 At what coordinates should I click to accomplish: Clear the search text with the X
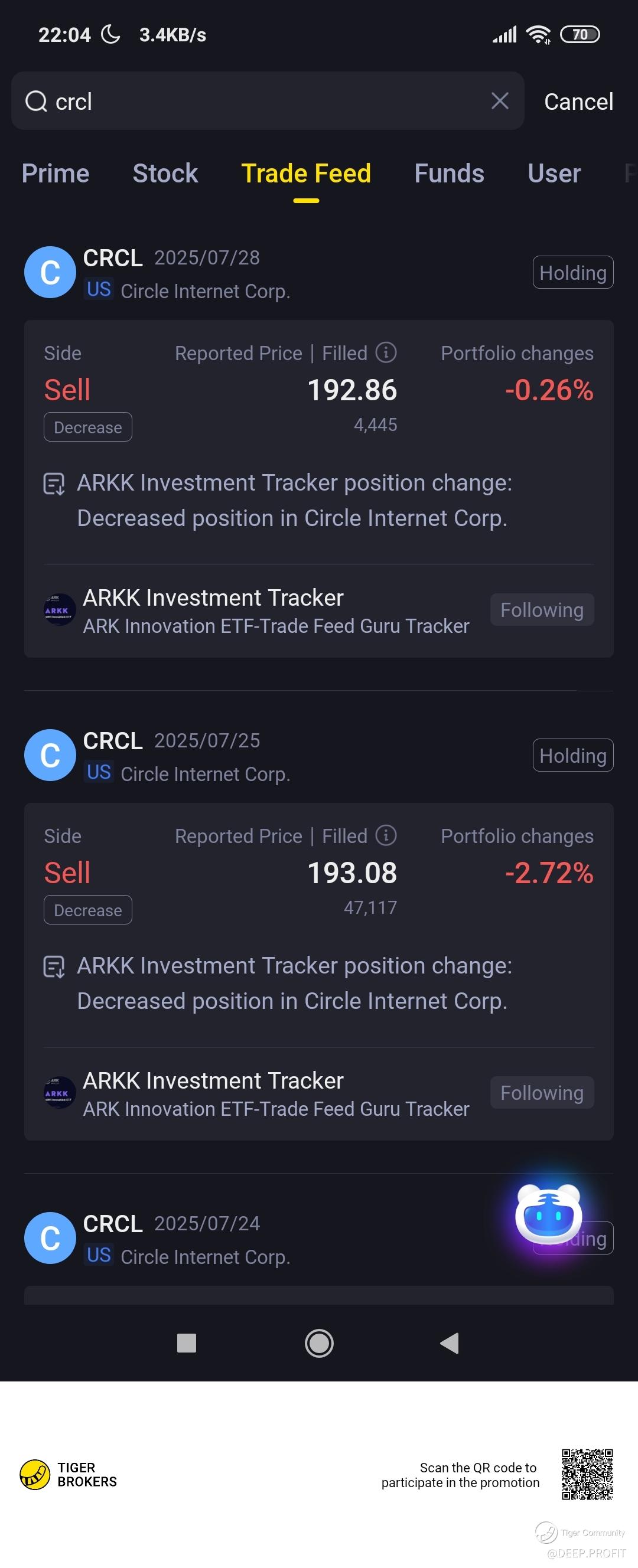pos(500,101)
